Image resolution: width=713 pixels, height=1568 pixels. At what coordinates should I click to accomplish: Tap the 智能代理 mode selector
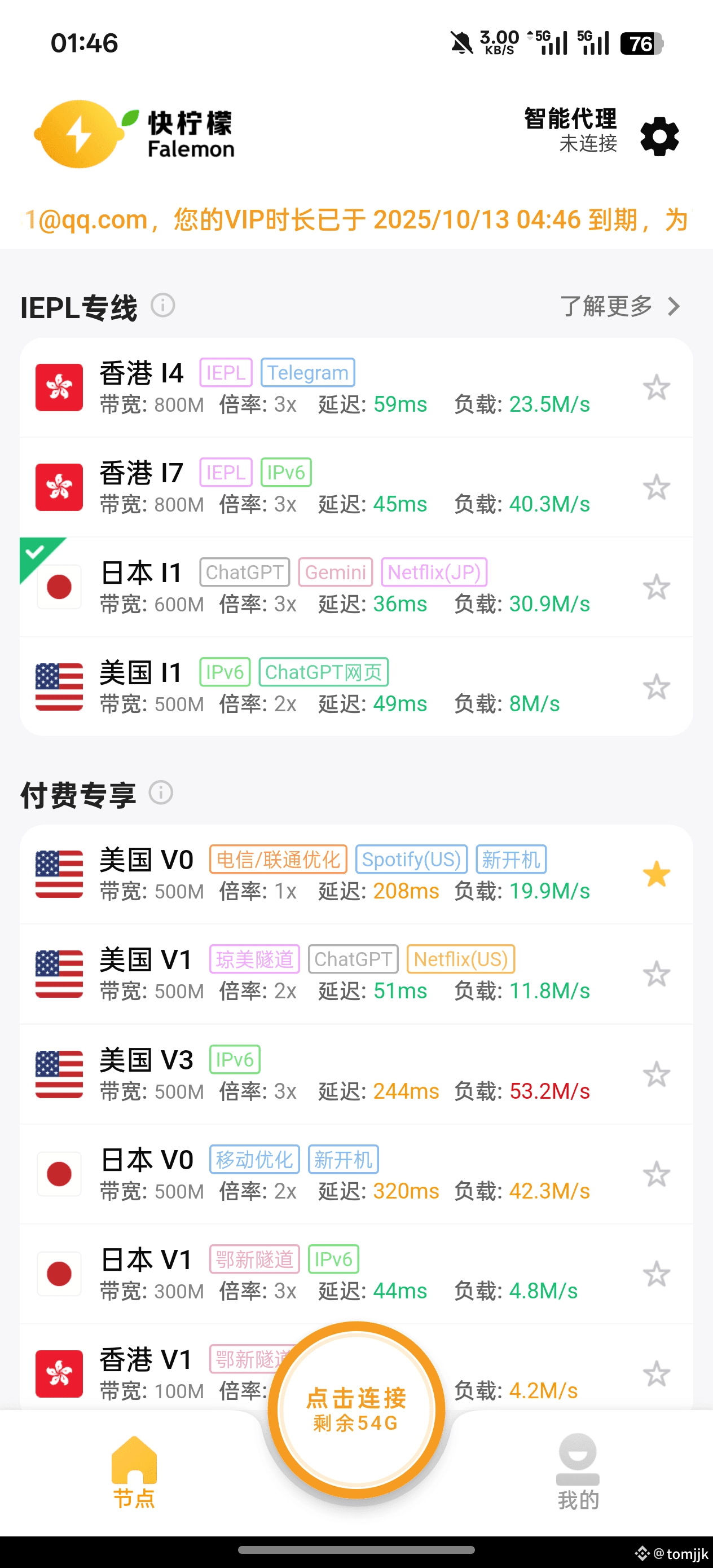tap(570, 129)
